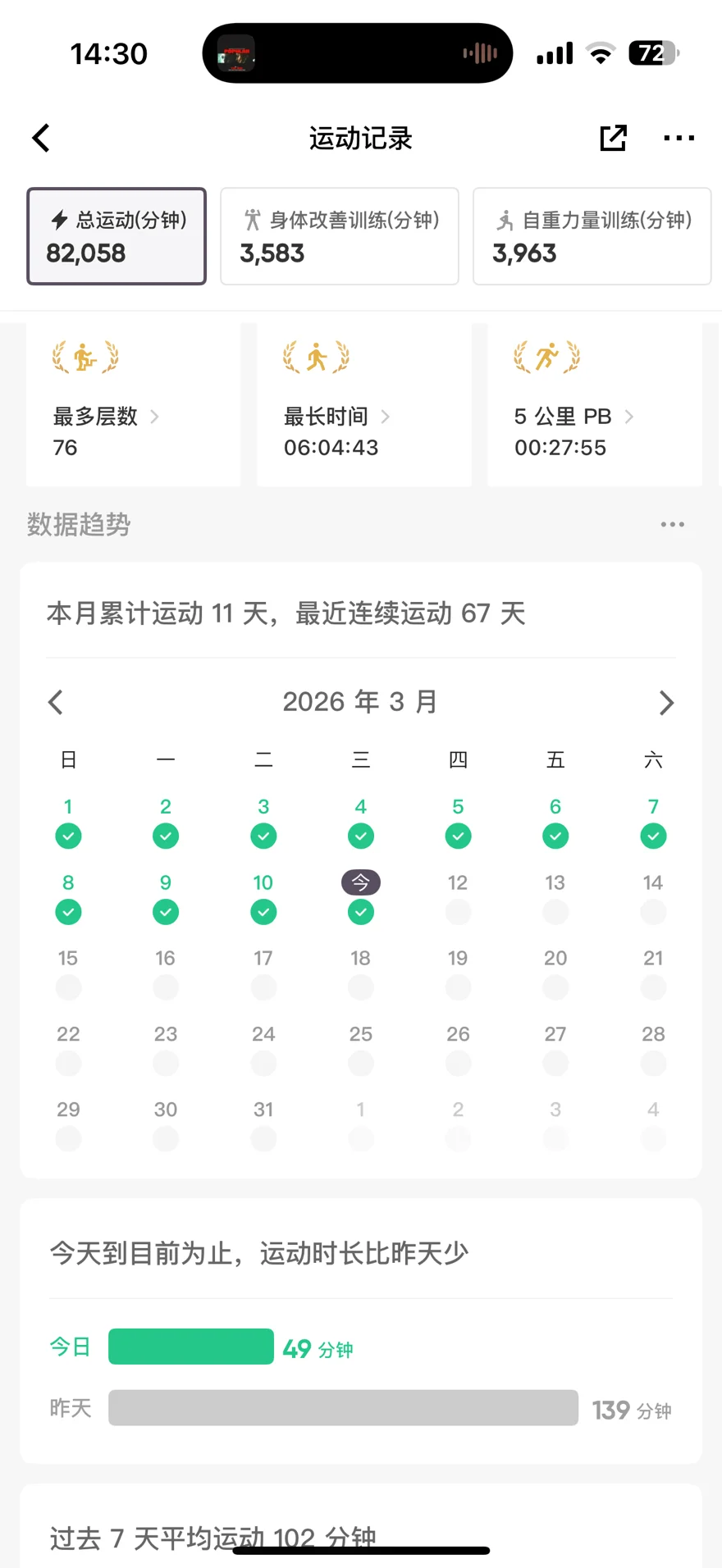Go back from 运动记录 page

point(42,138)
